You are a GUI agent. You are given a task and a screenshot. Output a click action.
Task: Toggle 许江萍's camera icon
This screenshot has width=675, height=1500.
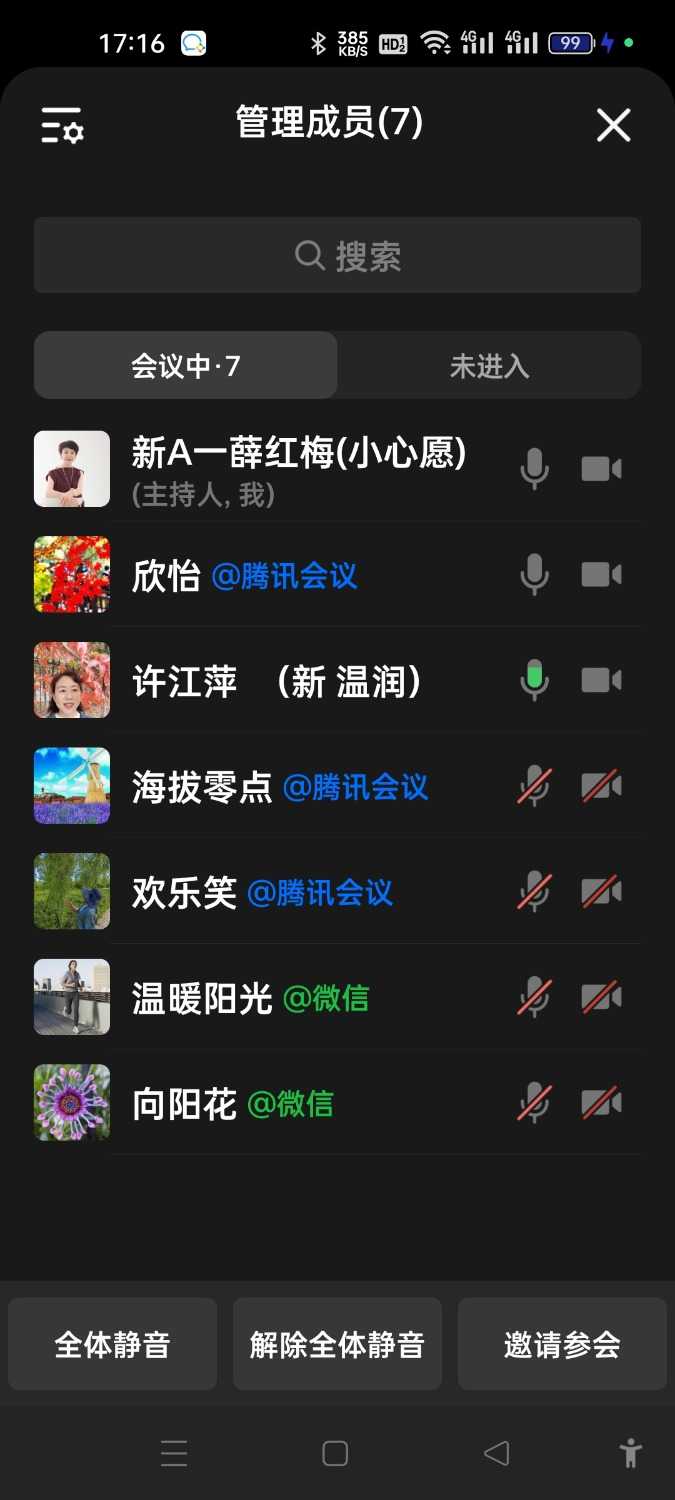[x=602, y=681]
